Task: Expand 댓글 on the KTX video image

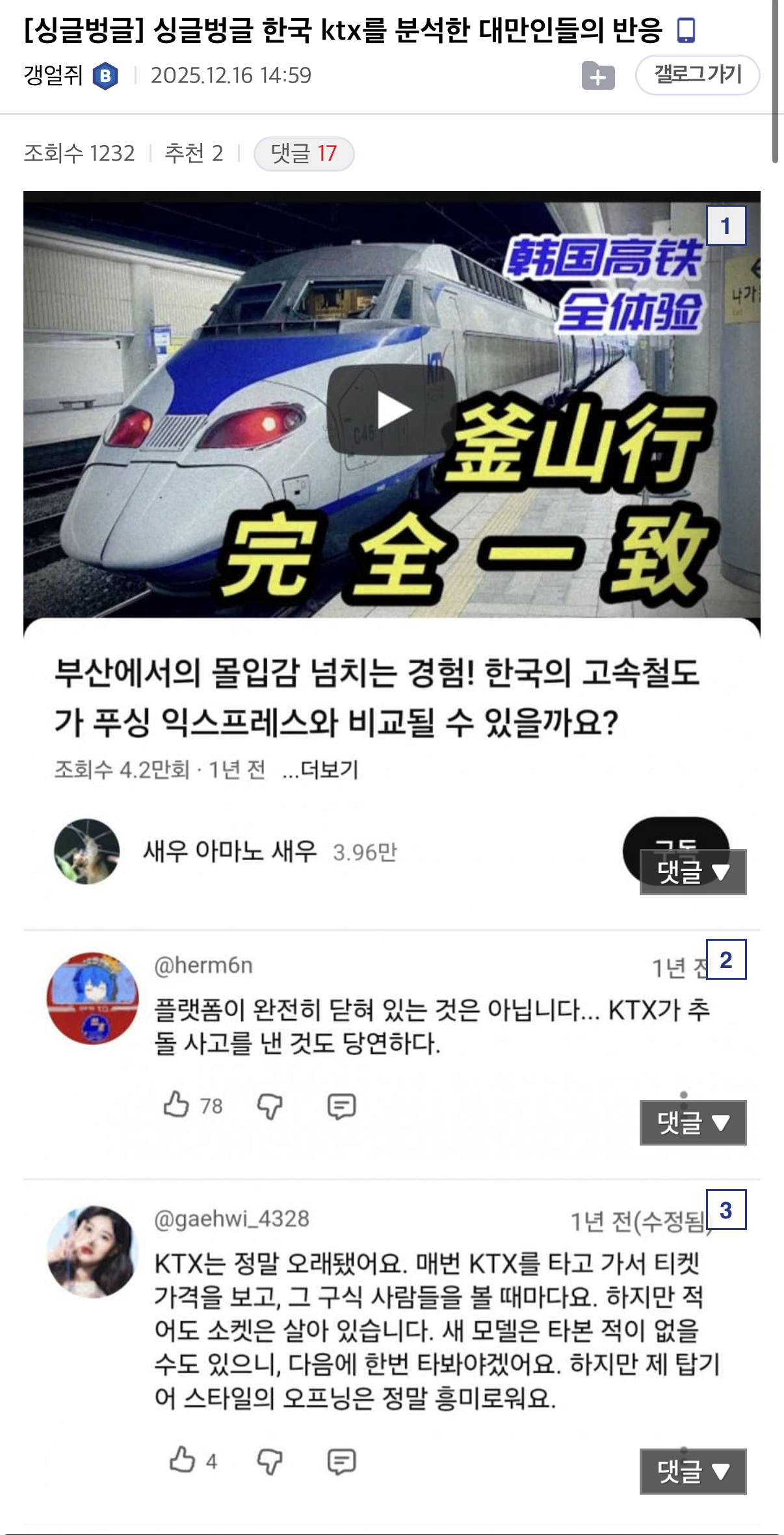Action: point(692,872)
